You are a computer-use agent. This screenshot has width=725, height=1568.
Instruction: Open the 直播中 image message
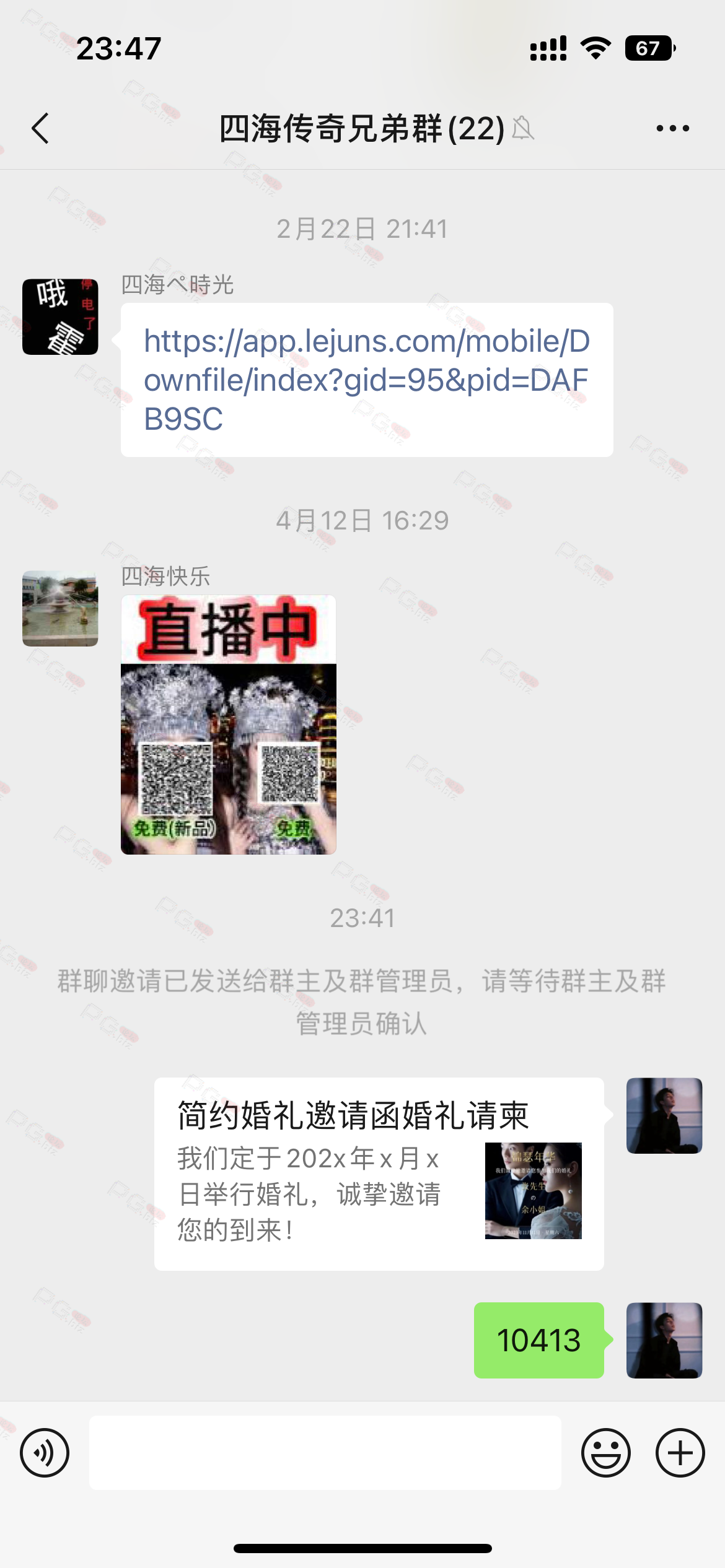pyautogui.click(x=229, y=725)
